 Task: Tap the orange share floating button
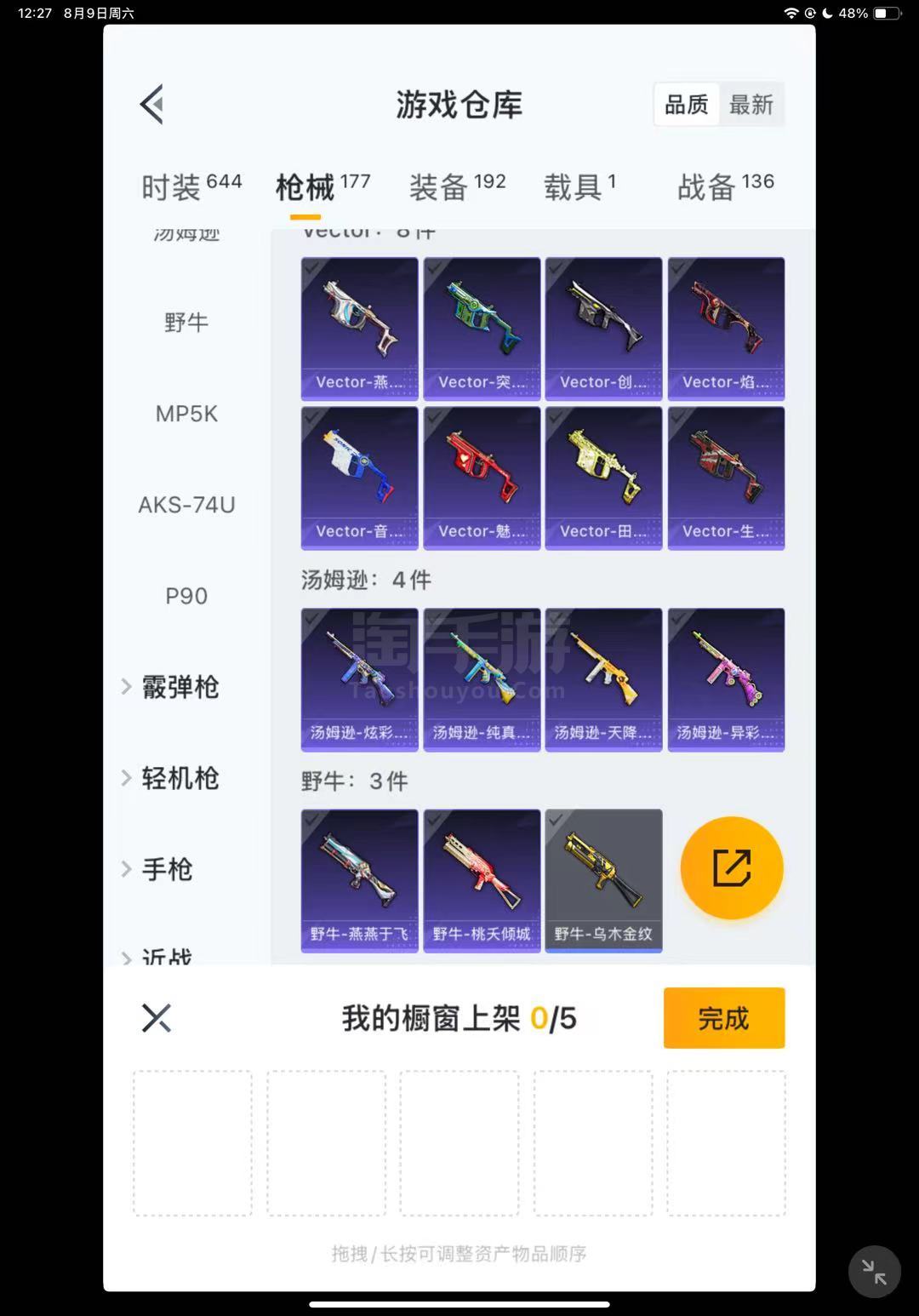tap(732, 867)
